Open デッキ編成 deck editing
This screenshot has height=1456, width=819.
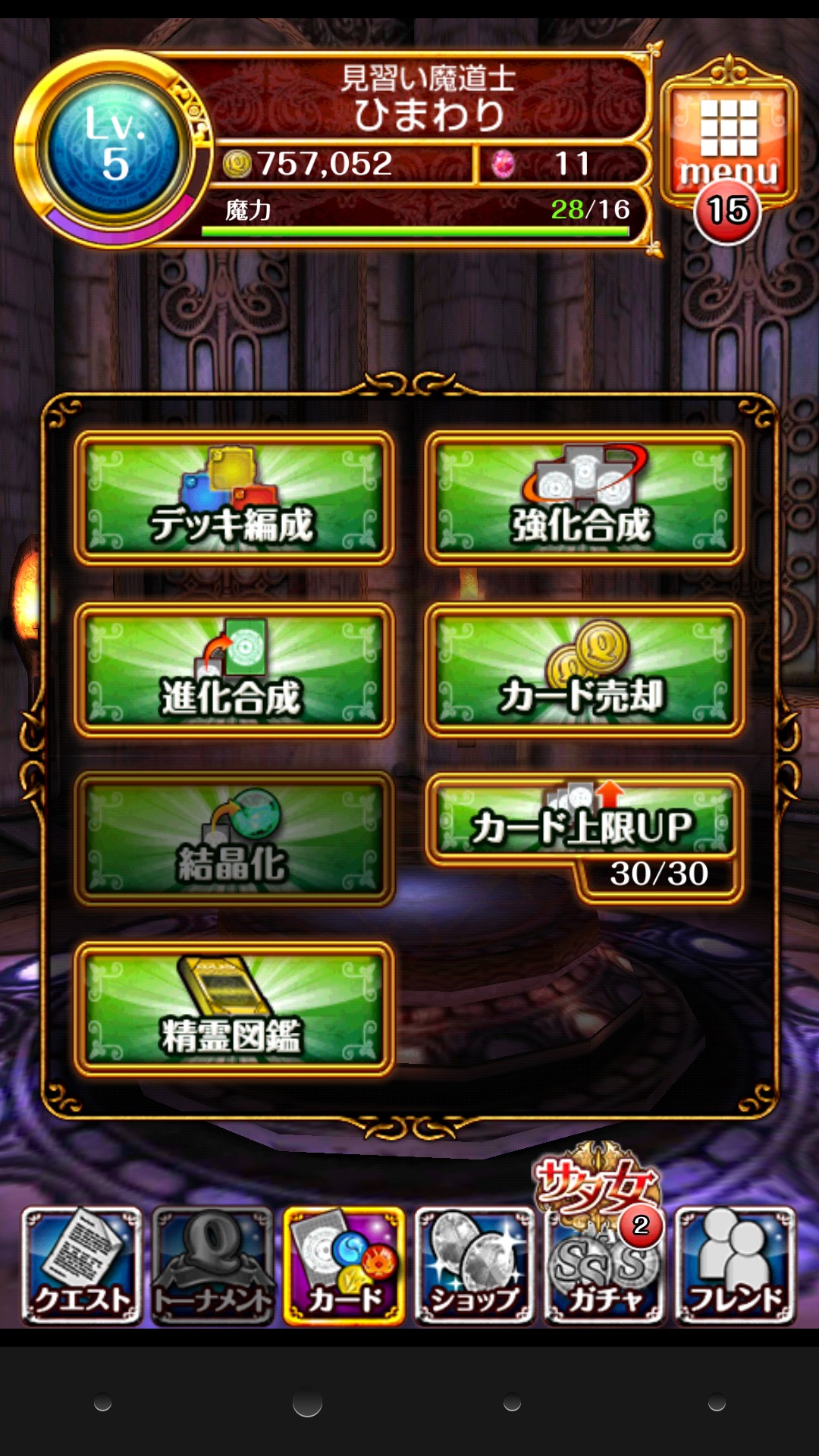[234, 498]
